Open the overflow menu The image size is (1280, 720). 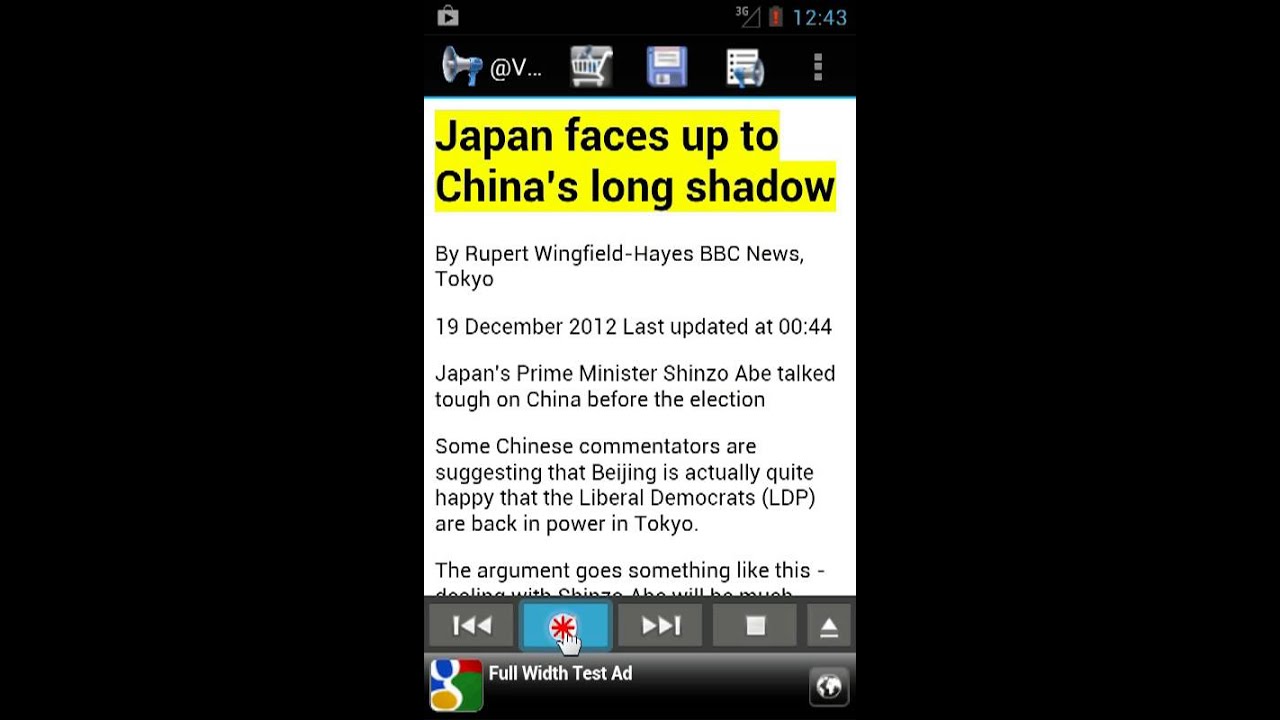pos(818,67)
